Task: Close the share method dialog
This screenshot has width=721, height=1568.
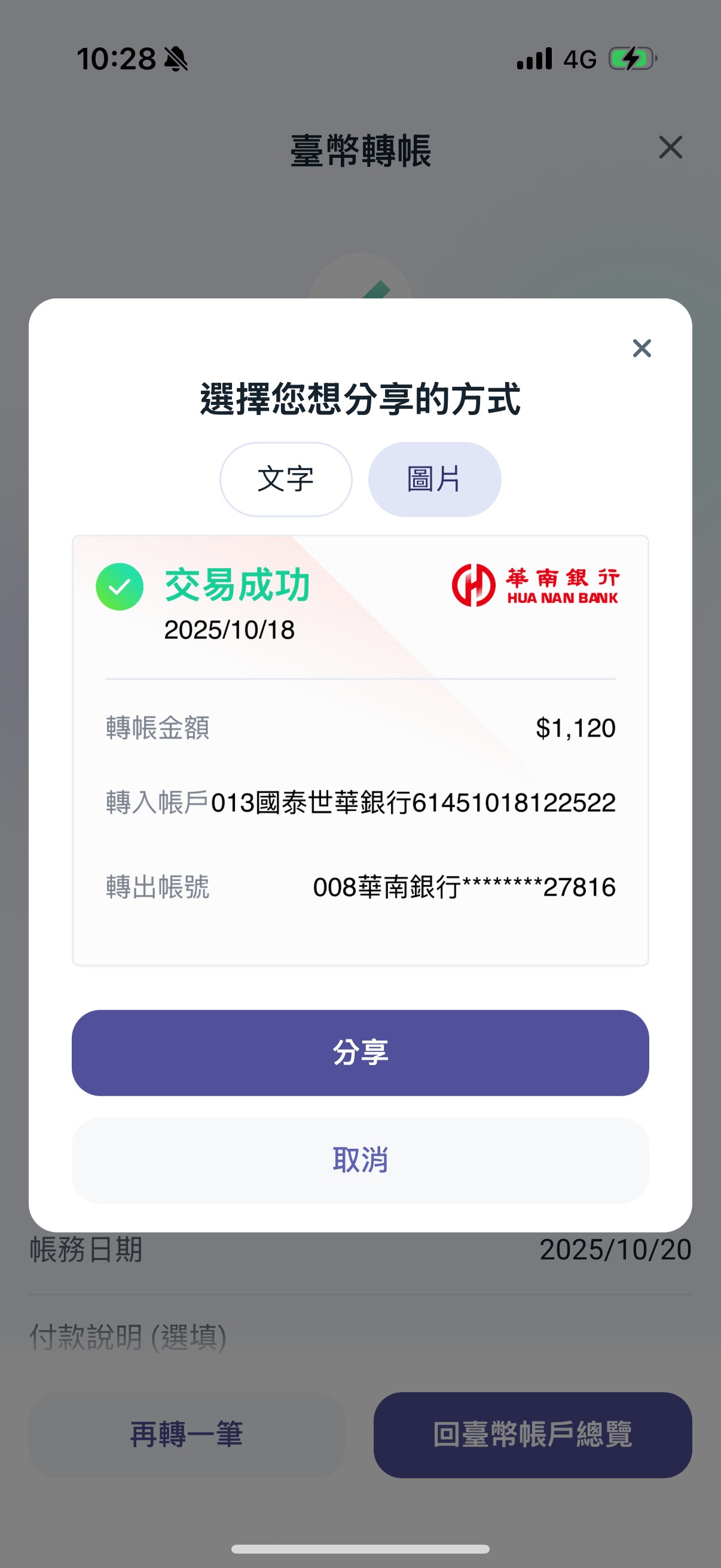Action: pyautogui.click(x=641, y=348)
